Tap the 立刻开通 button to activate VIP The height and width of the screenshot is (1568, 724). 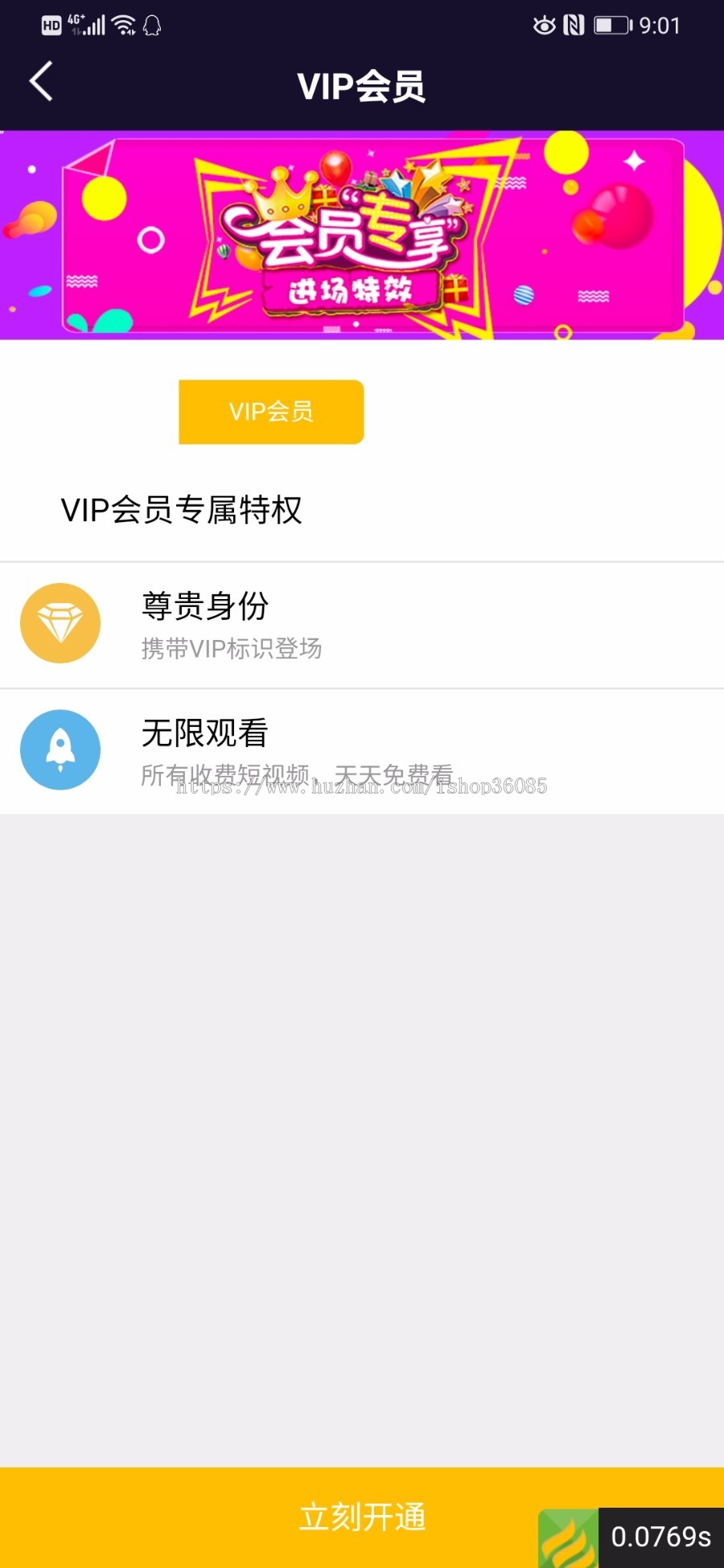[x=362, y=1519]
